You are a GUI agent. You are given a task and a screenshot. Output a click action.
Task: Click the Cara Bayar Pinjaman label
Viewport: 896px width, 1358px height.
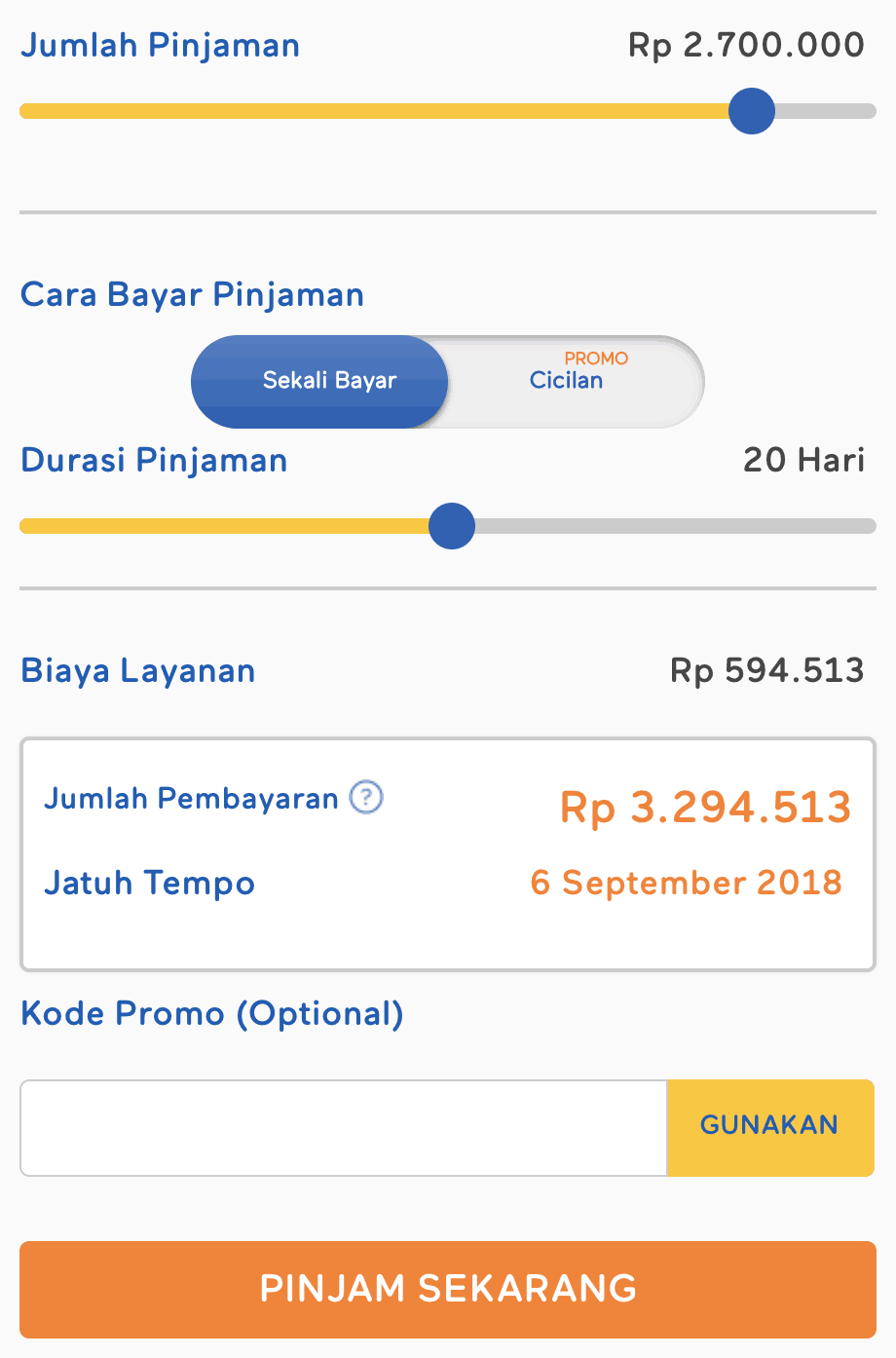[192, 294]
